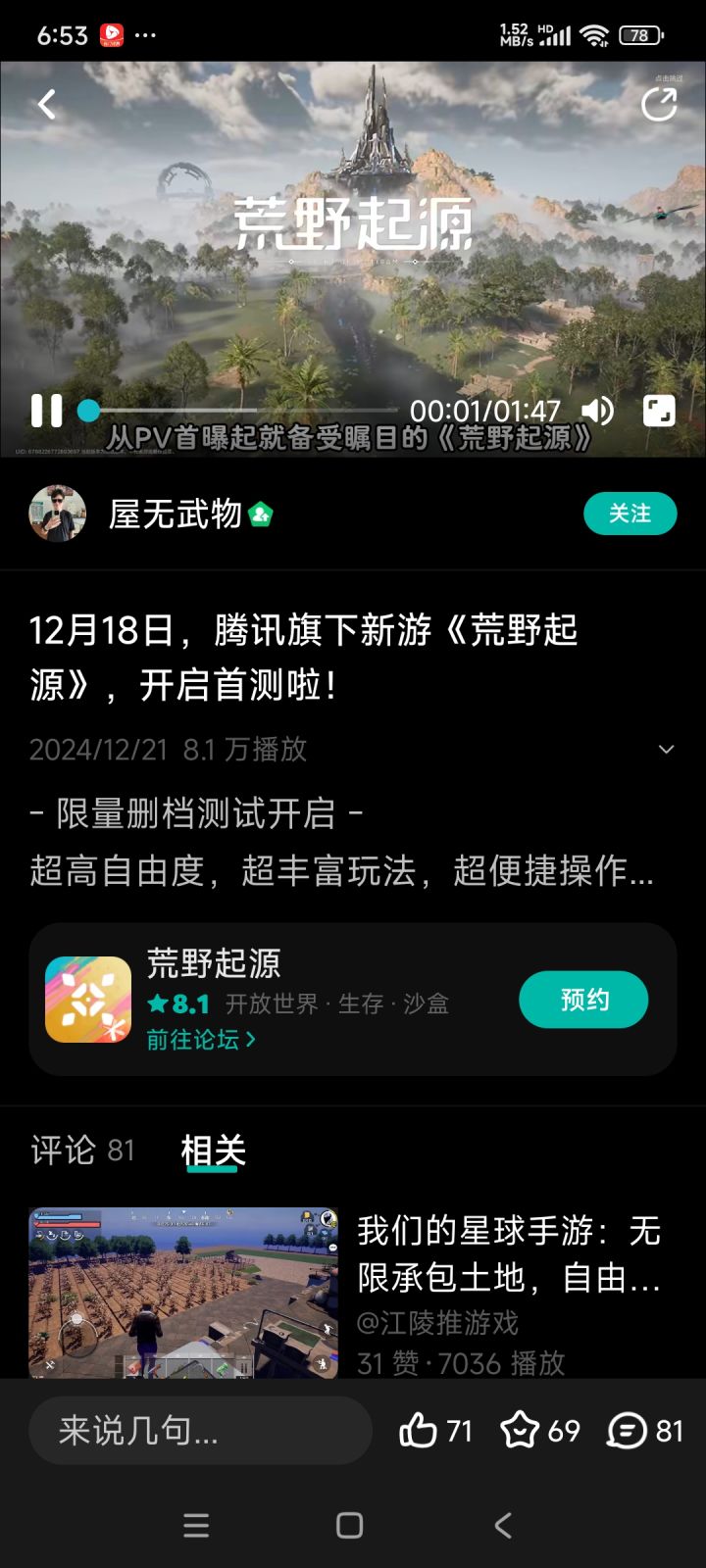Image resolution: width=706 pixels, height=1568 pixels.
Task: Open the 荒野起源 game via its app icon
Action: coord(88,999)
